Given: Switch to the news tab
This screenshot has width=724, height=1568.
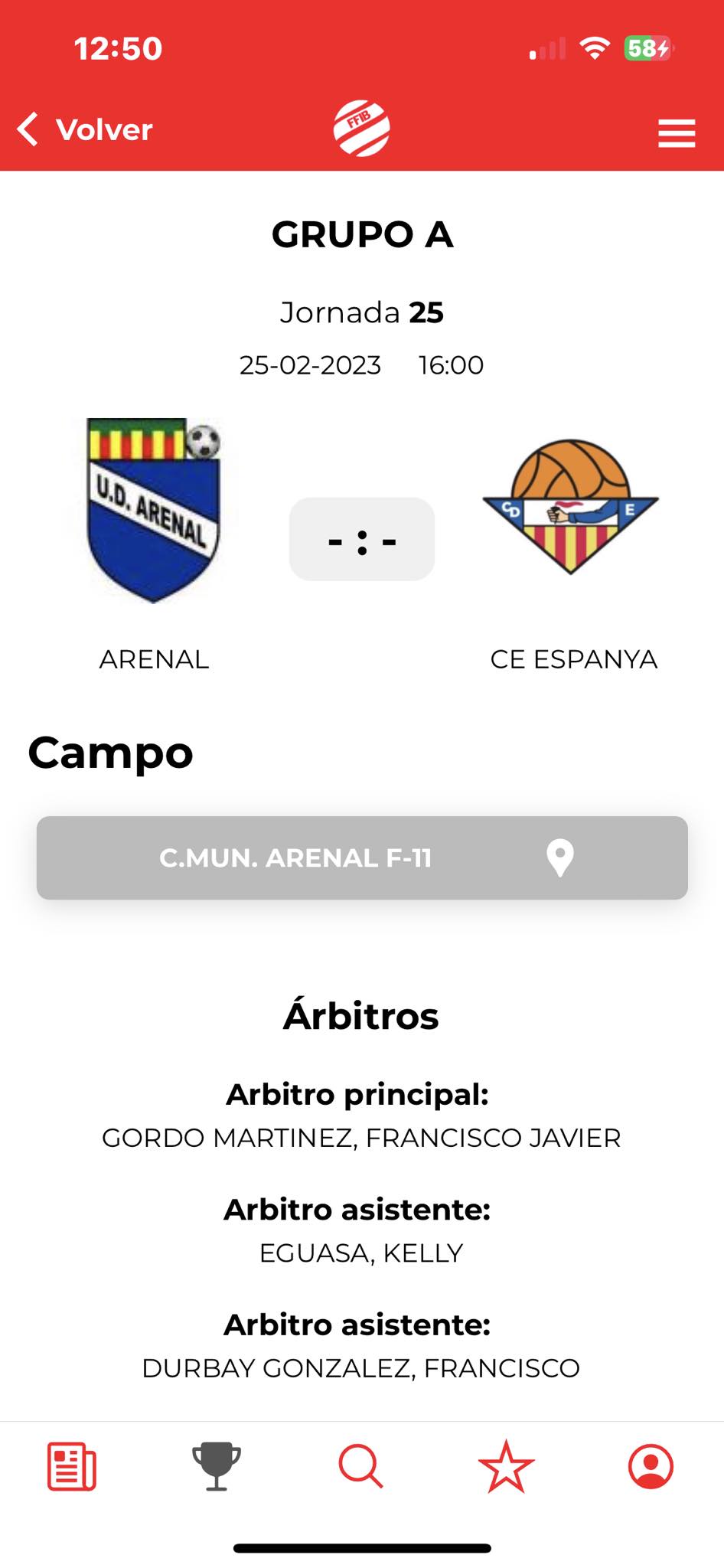Looking at the screenshot, I should 72,1466.
